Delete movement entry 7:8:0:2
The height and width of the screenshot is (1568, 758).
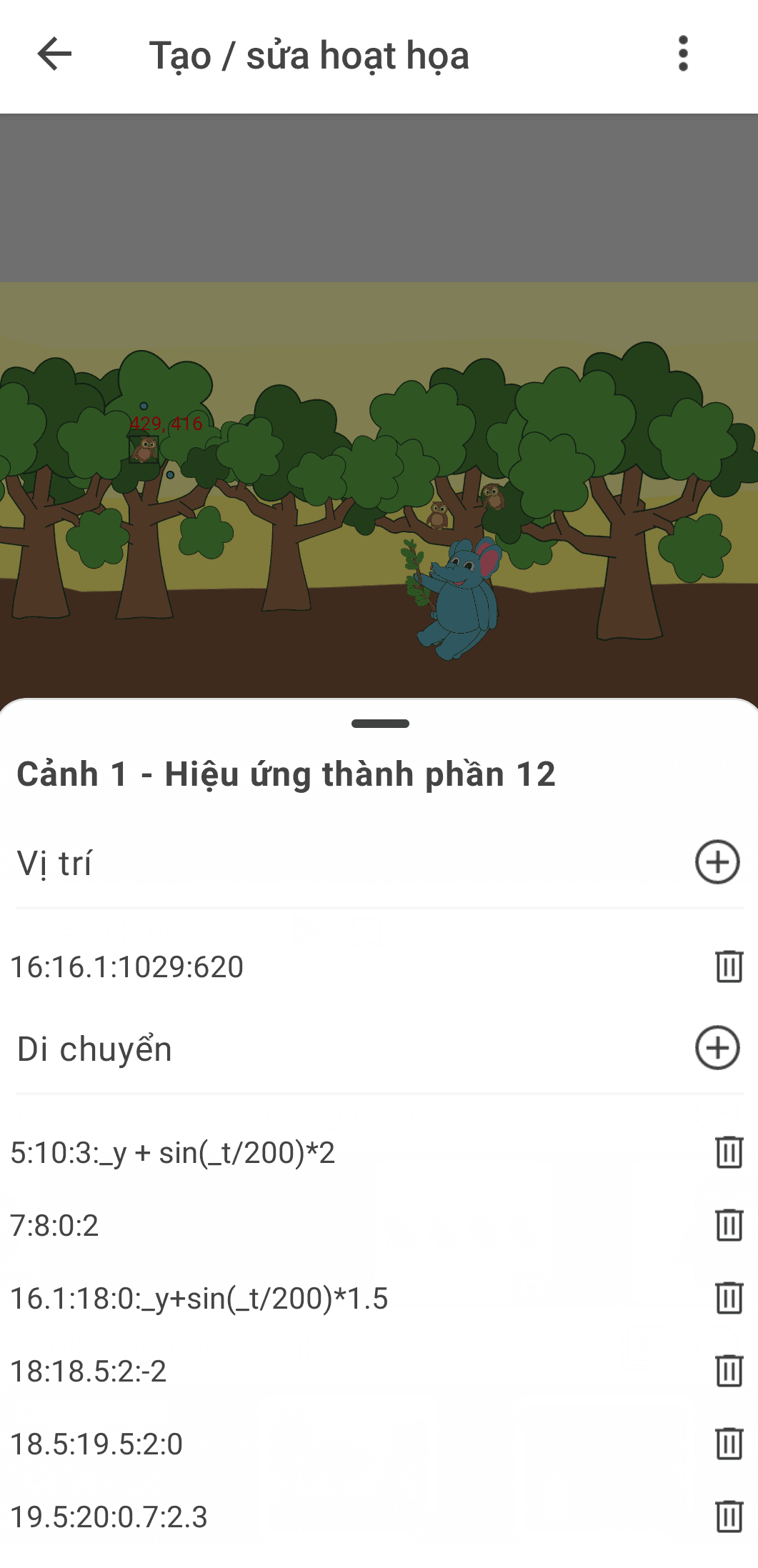point(729,1225)
